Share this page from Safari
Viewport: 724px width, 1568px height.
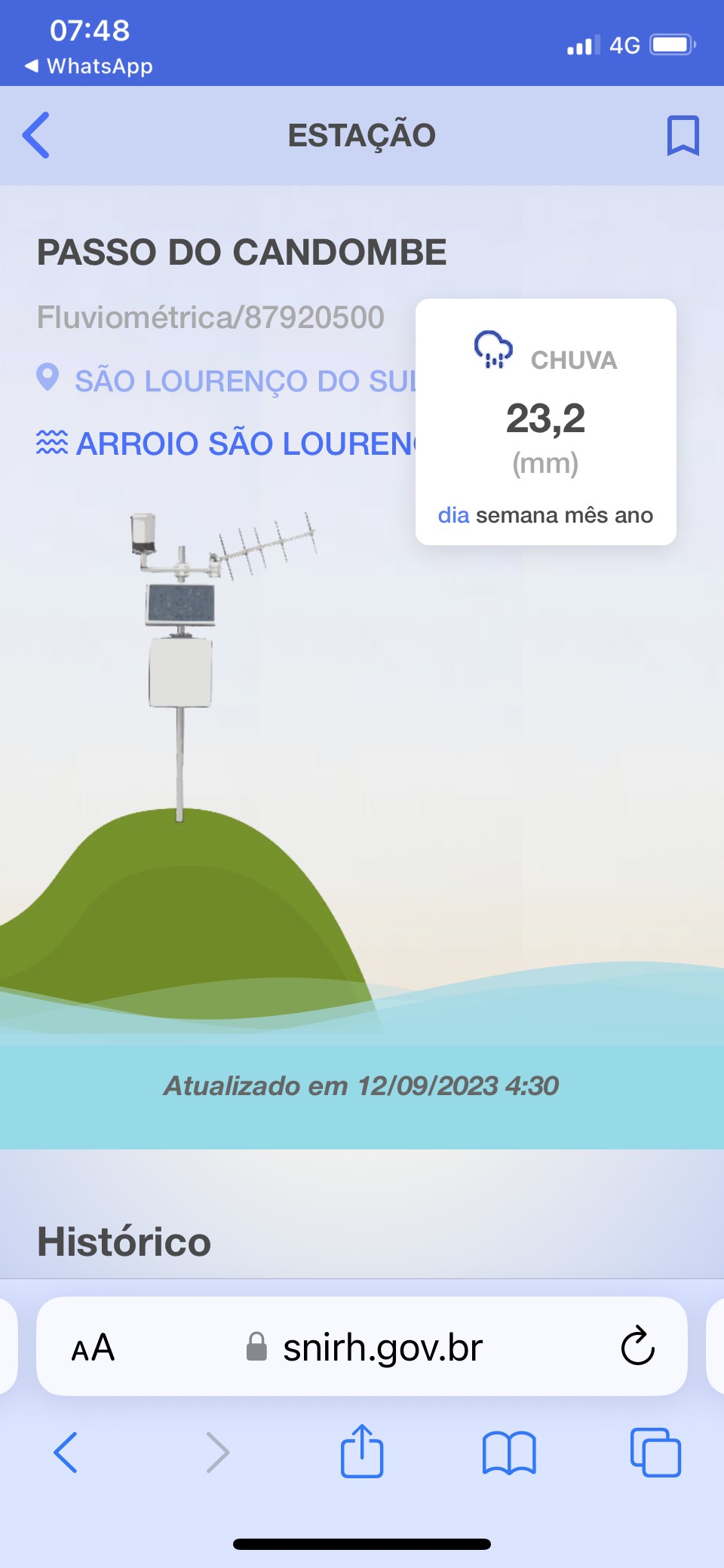click(x=362, y=1451)
